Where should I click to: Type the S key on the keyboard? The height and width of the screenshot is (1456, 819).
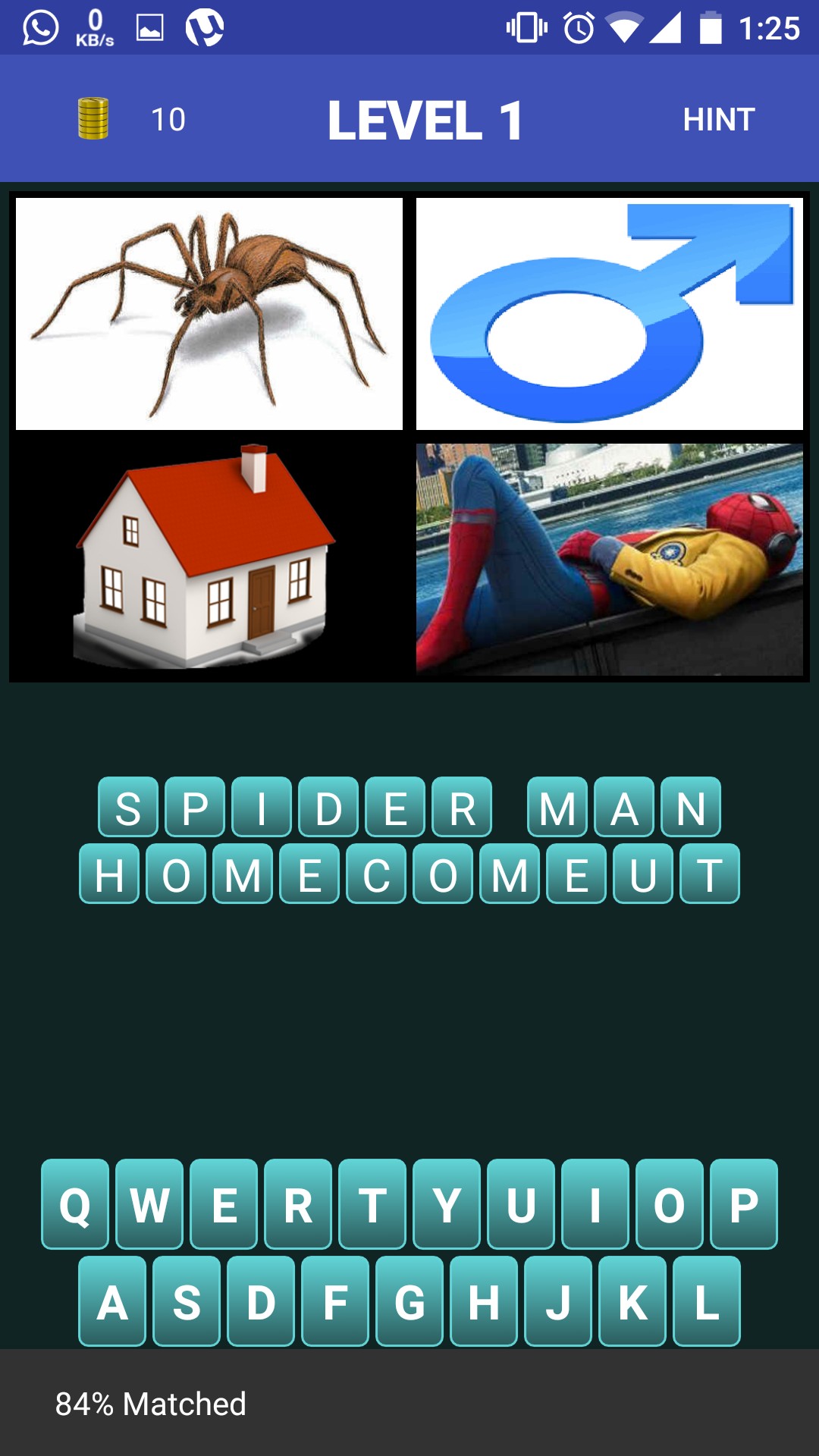[x=187, y=1301]
